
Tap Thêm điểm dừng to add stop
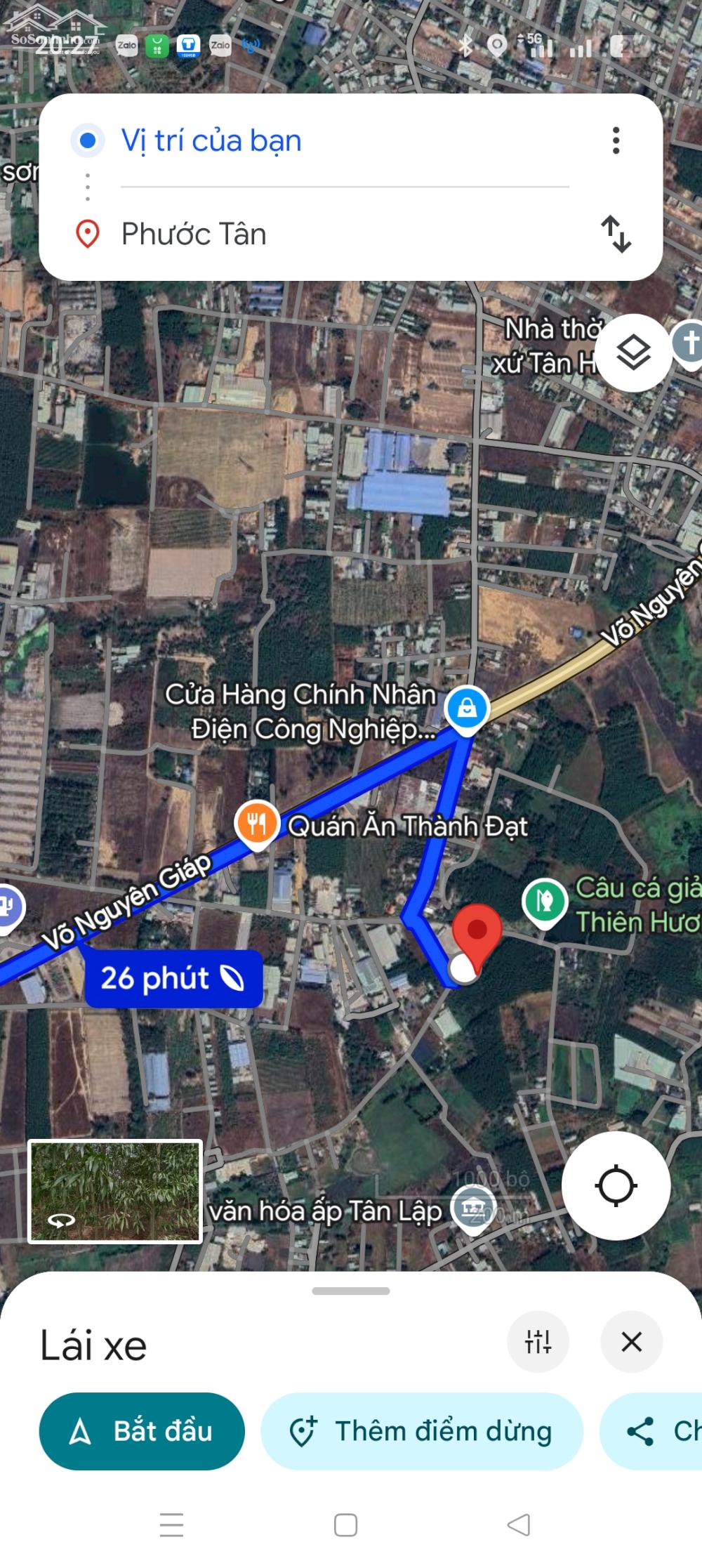coord(422,1431)
